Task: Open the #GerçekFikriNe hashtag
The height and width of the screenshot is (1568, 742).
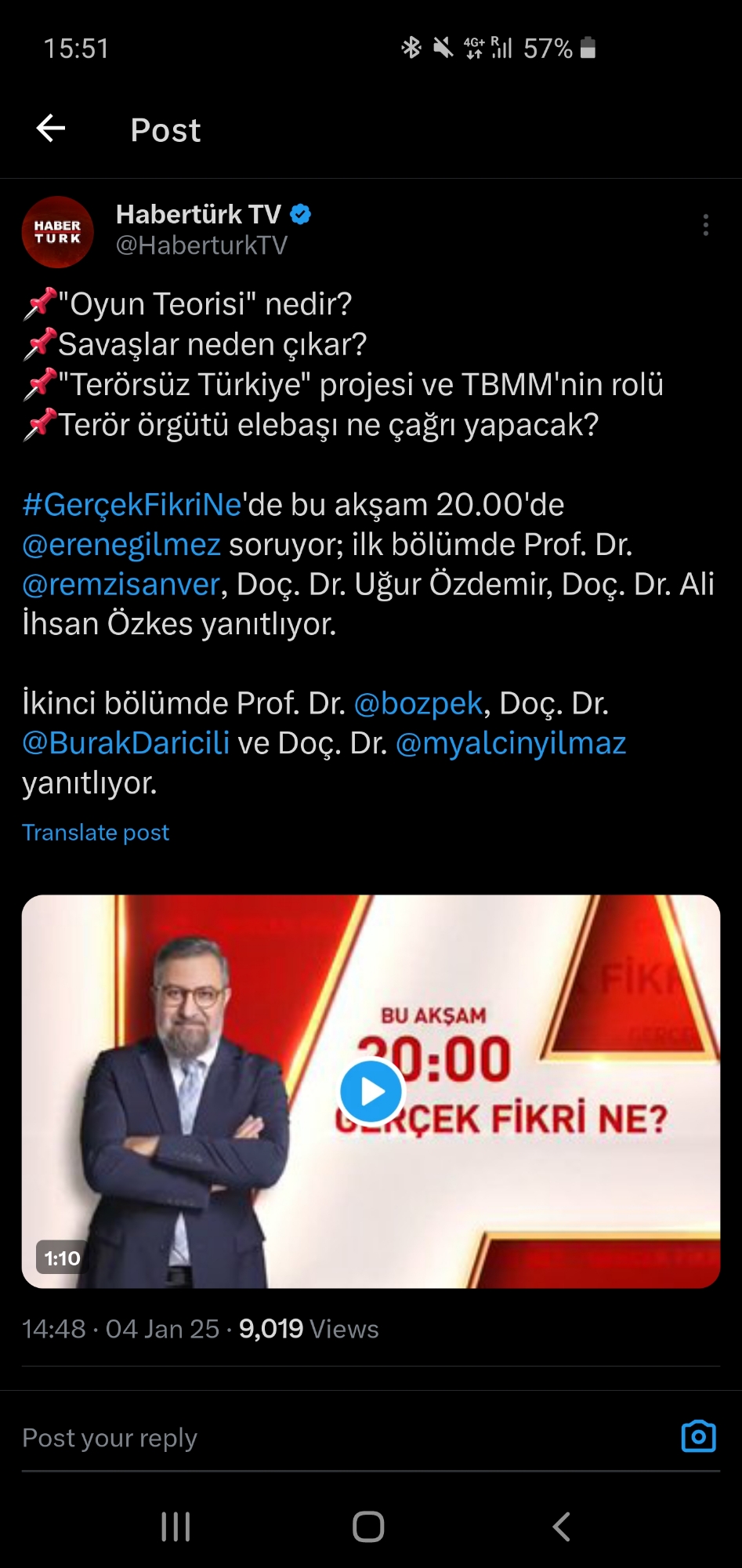Action: tap(132, 505)
